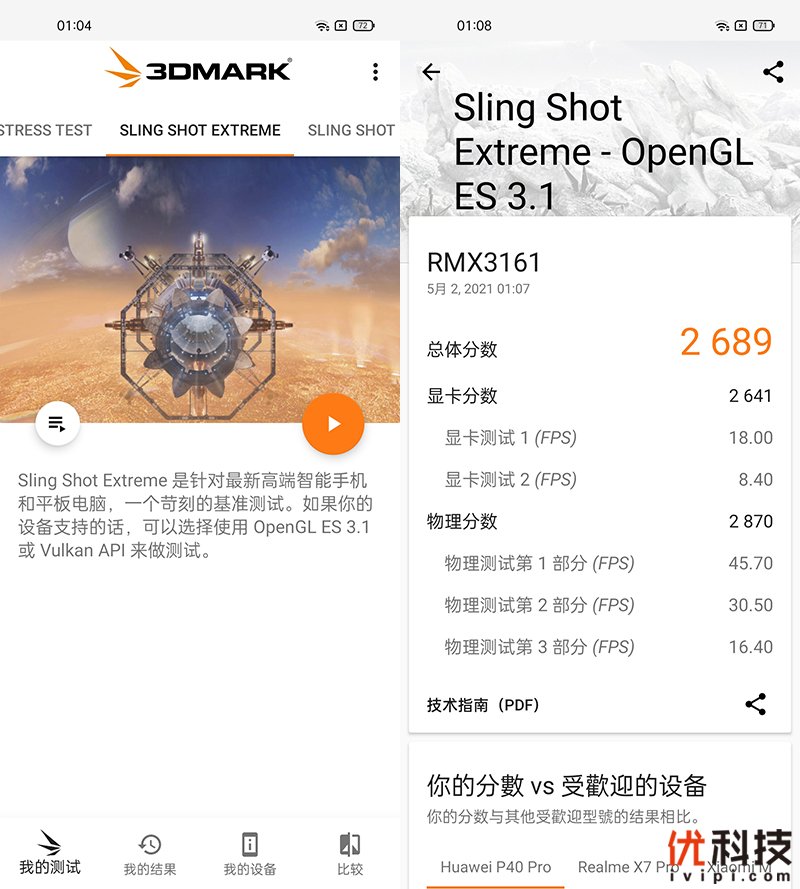Select the Huawei P40 Pro comparison tab
The height and width of the screenshot is (889, 800).
tap(496, 866)
